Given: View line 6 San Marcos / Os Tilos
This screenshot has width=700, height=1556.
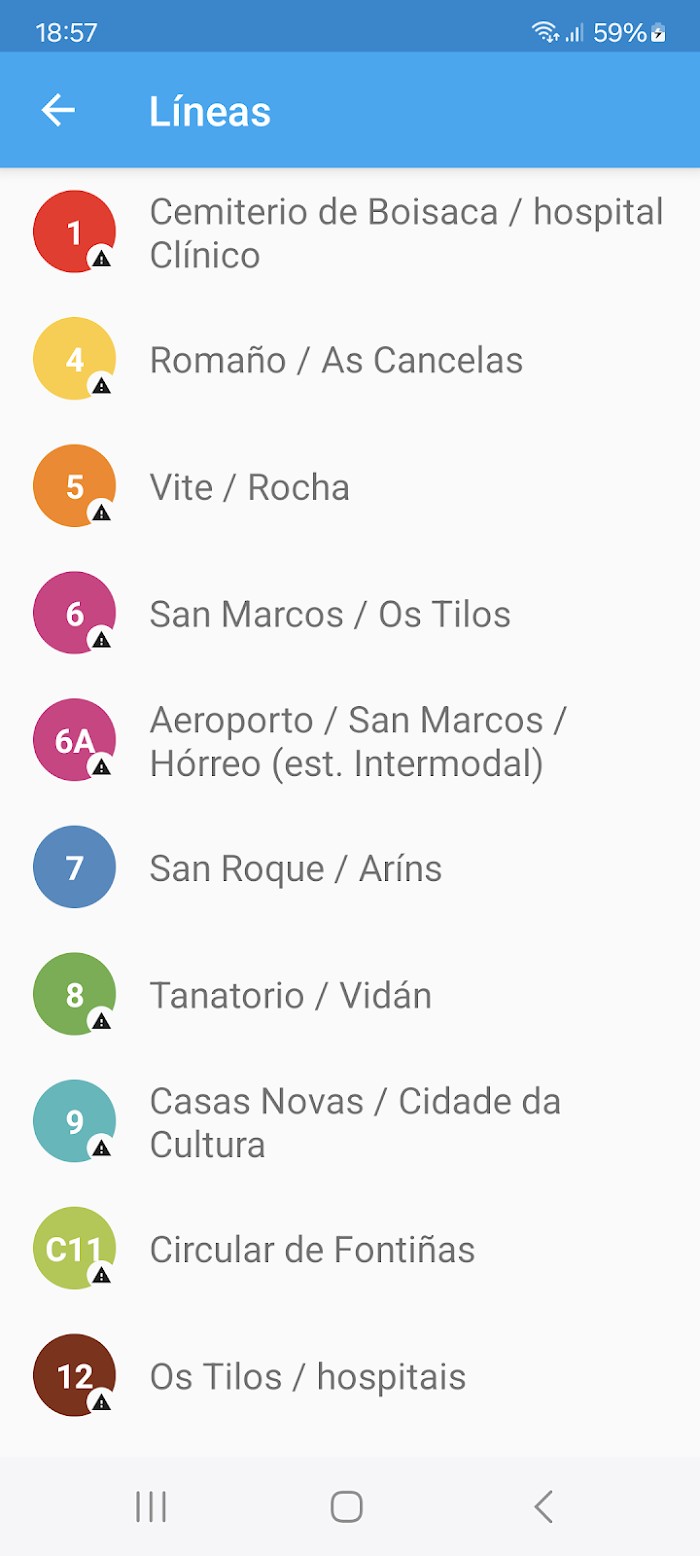Looking at the screenshot, I should [x=350, y=613].
